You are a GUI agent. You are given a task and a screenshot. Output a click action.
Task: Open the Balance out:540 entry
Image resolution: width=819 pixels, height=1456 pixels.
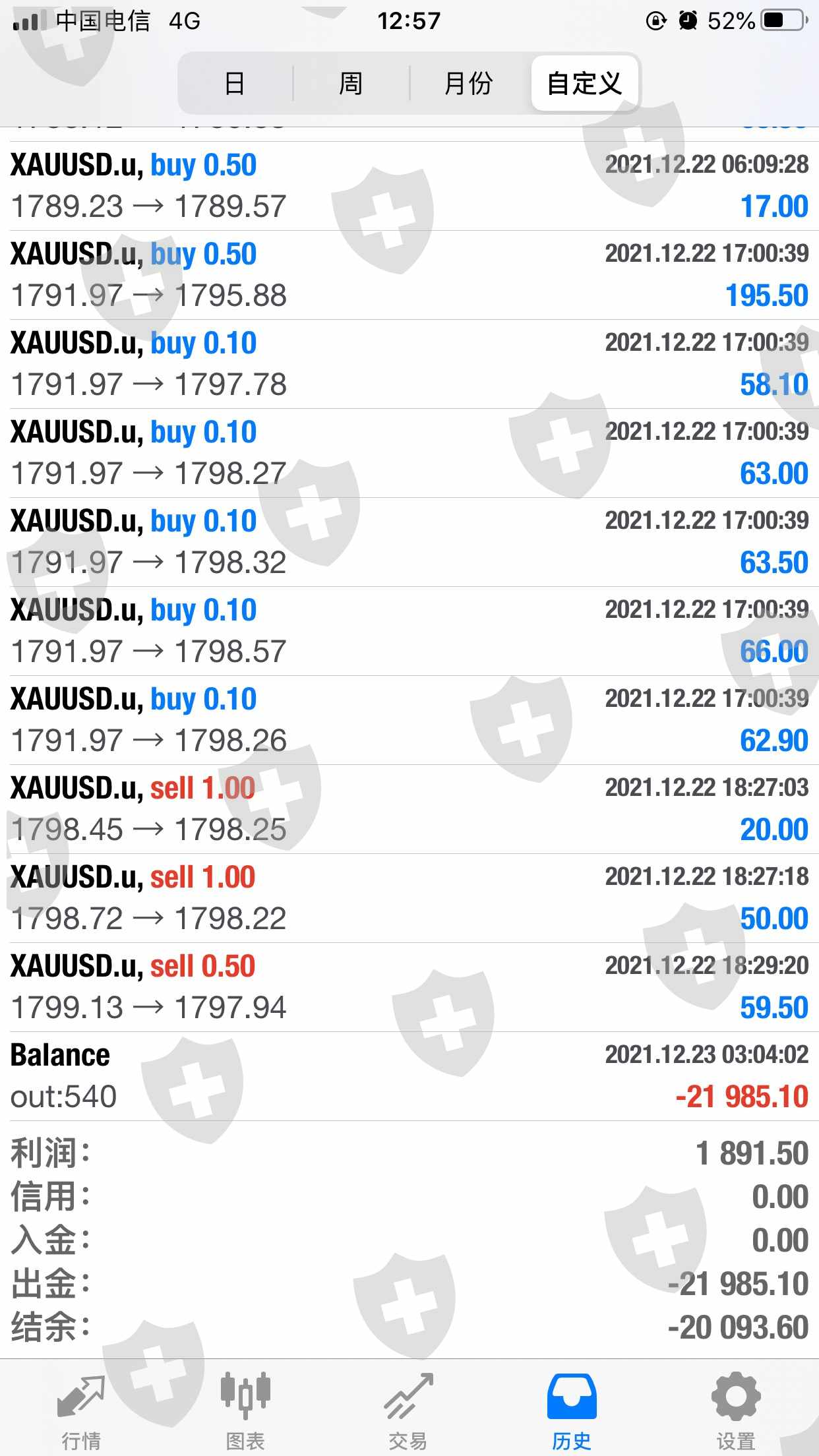(409, 1076)
